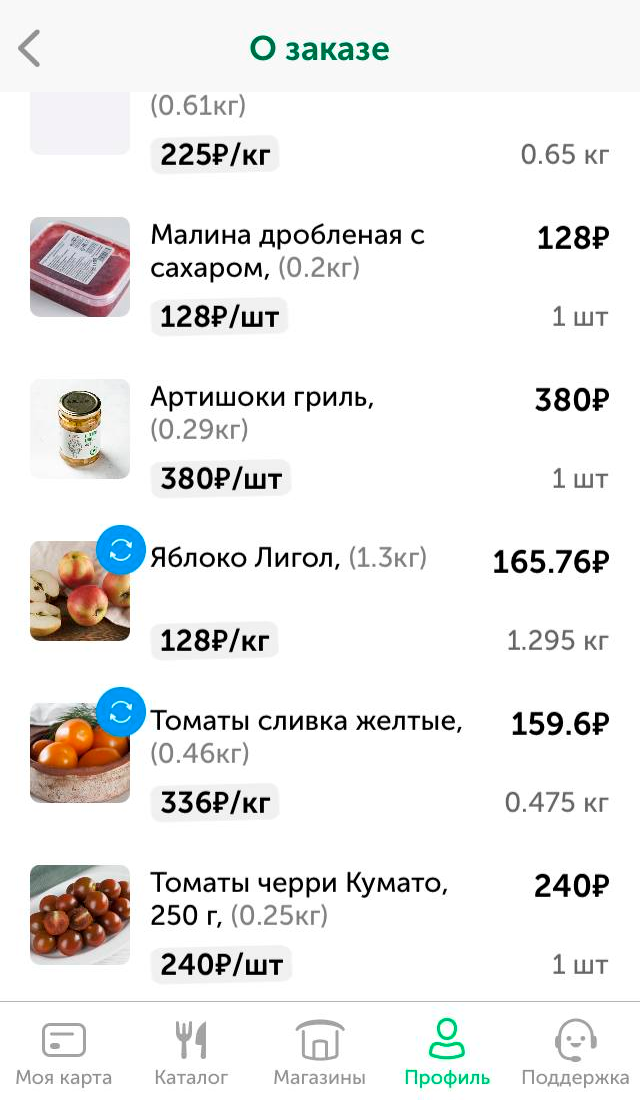The width and height of the screenshot is (640, 1100).
Task: Open the Магазины tab
Action: 319,1052
